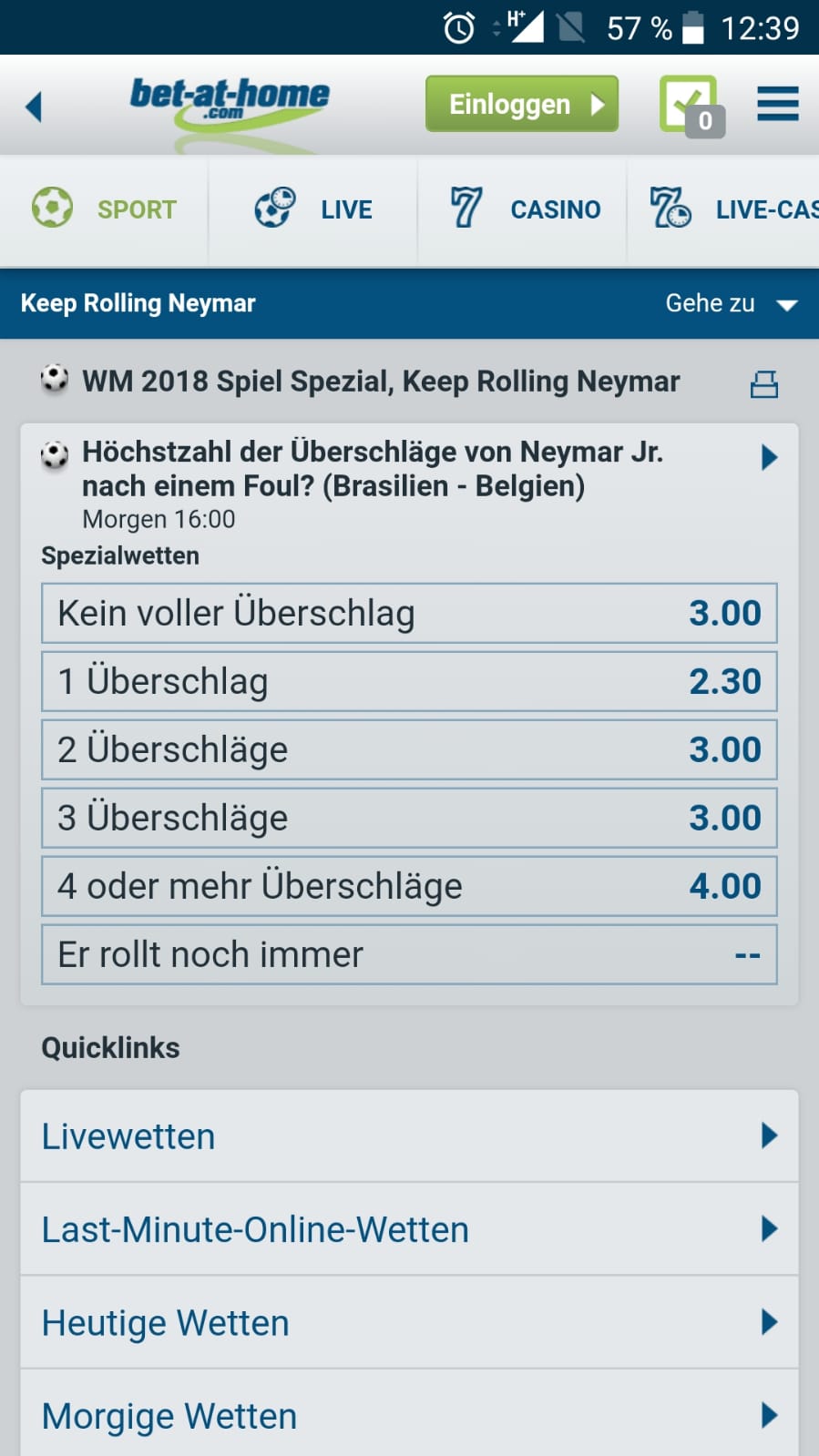819x1456 pixels.
Task: Open the hamburger menu
Action: 778,104
